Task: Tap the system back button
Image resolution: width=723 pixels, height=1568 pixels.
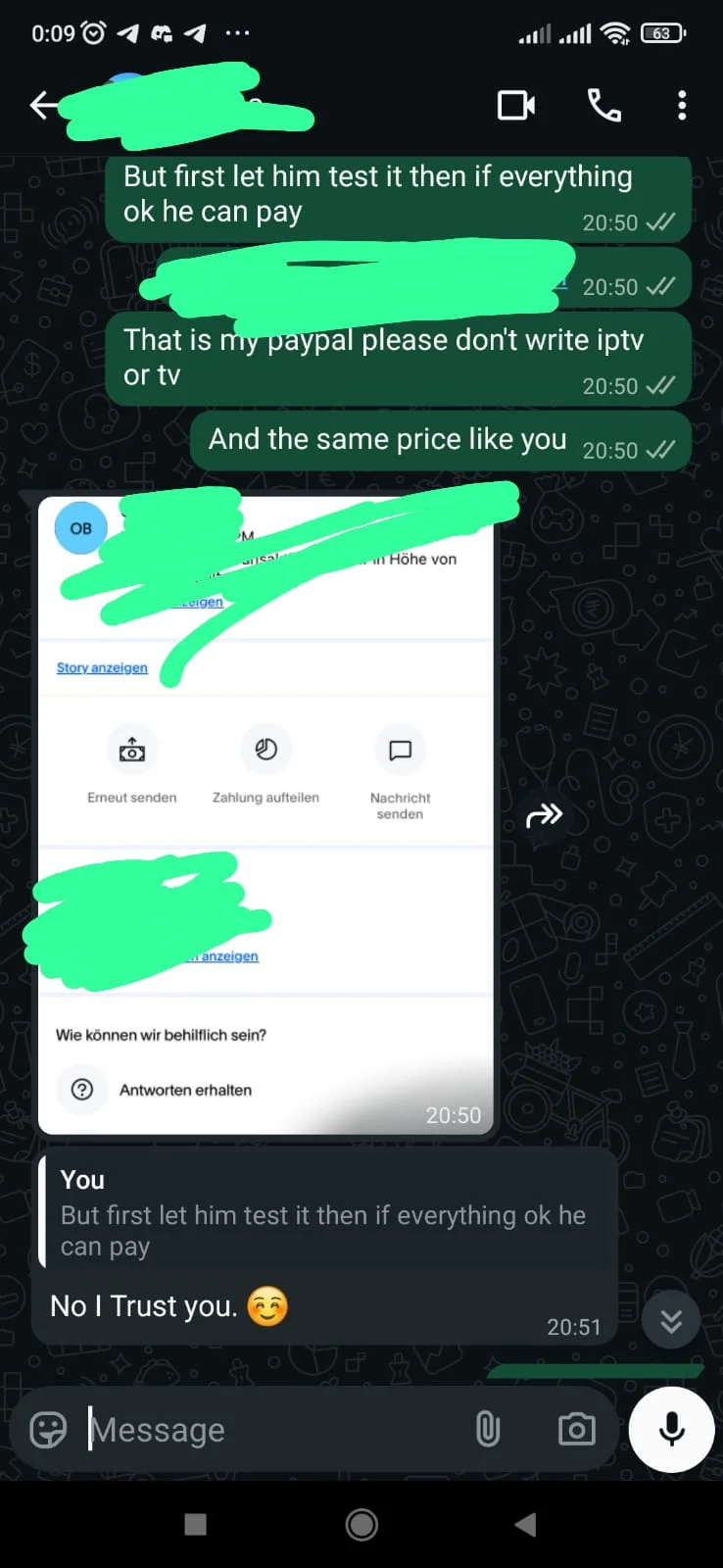Action: pyautogui.click(x=526, y=1524)
